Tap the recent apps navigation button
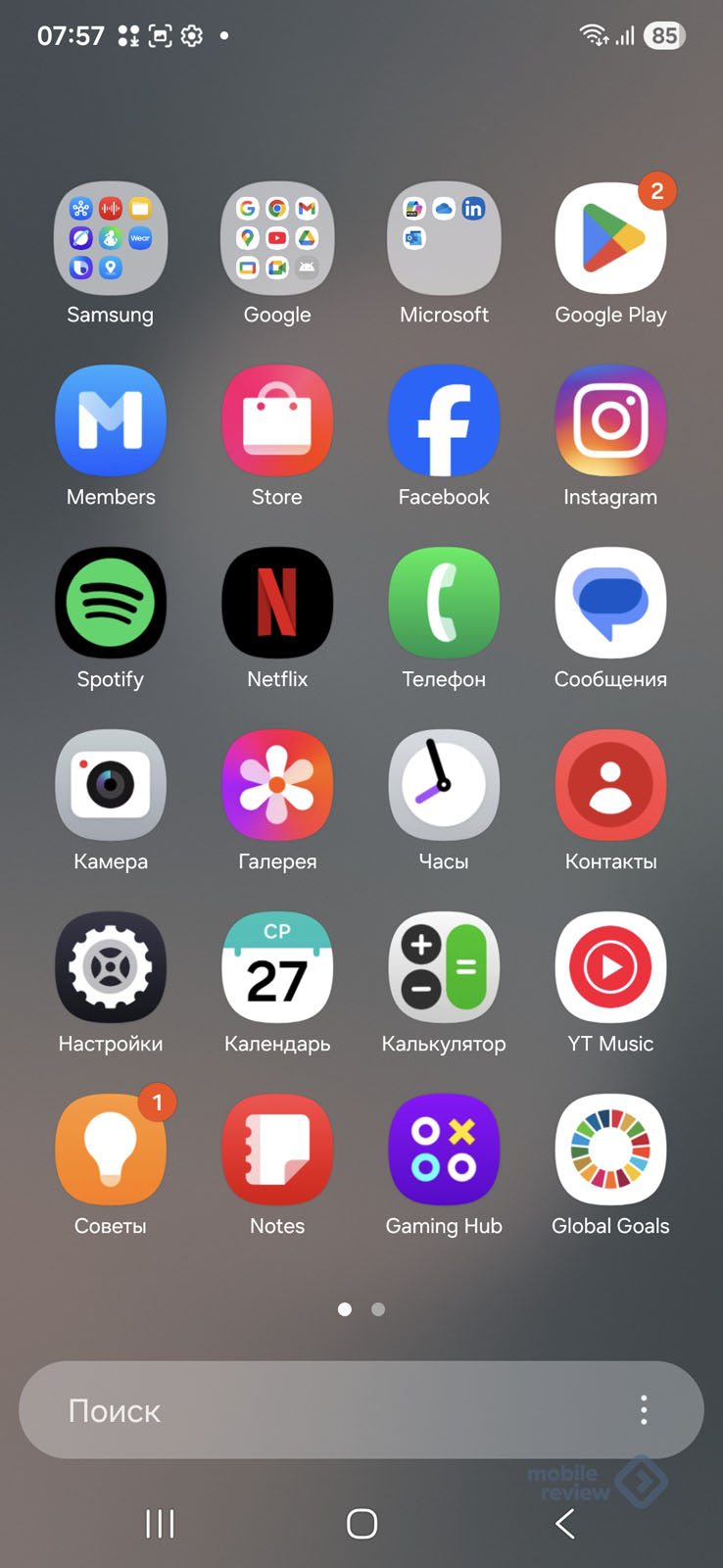The height and width of the screenshot is (1568, 723). [x=160, y=1524]
